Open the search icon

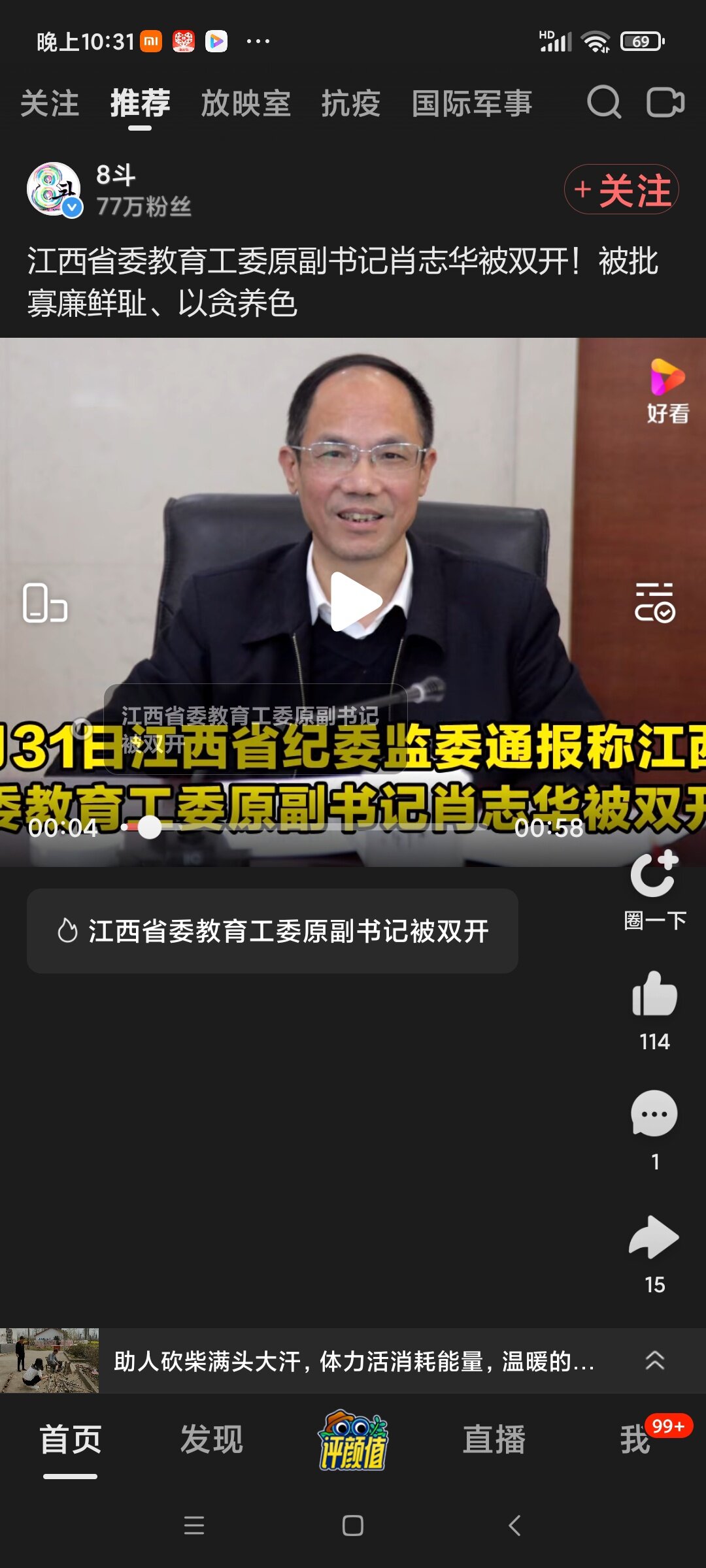coord(603,103)
